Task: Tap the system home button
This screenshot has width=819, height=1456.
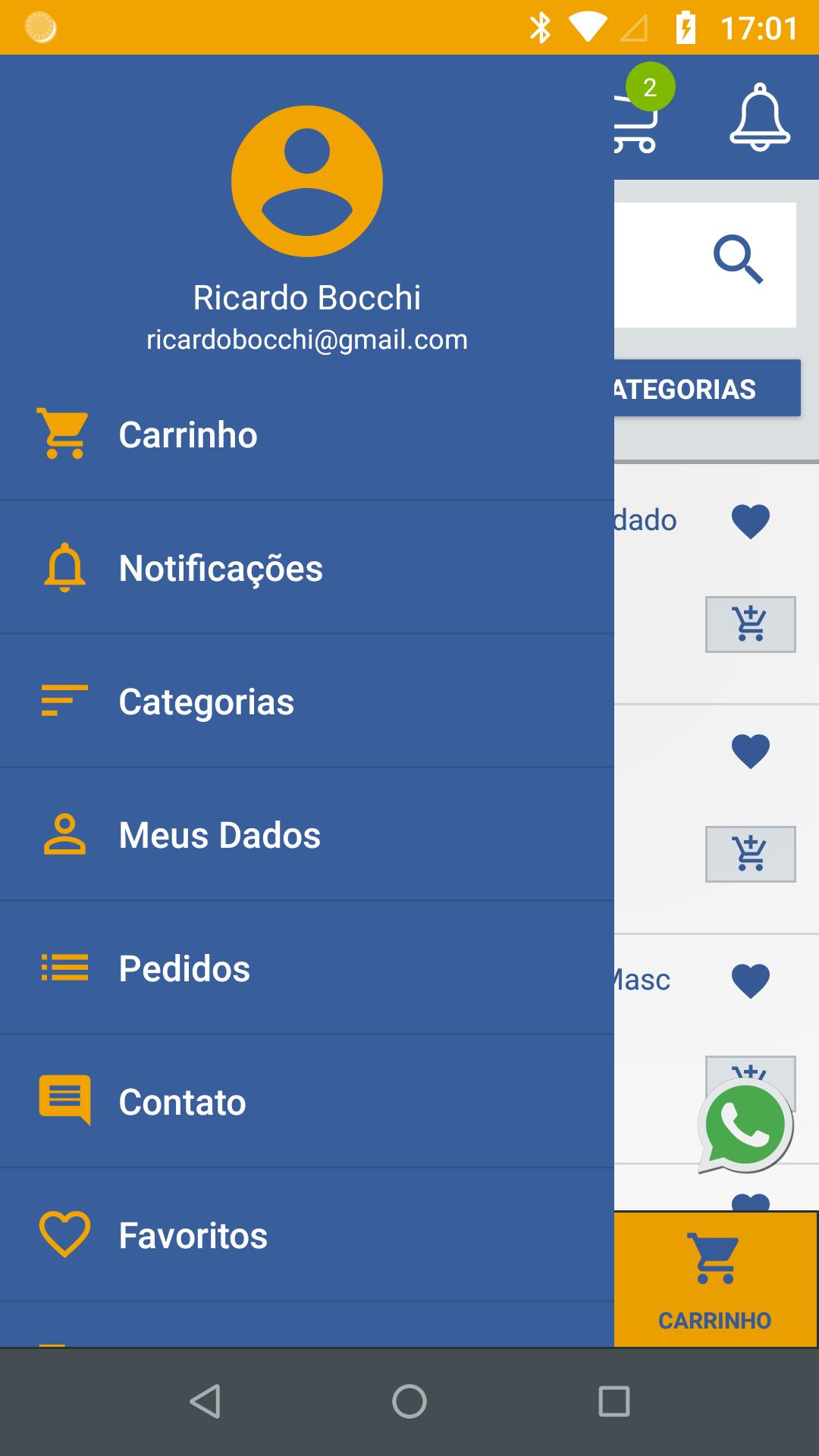Action: point(409,1401)
